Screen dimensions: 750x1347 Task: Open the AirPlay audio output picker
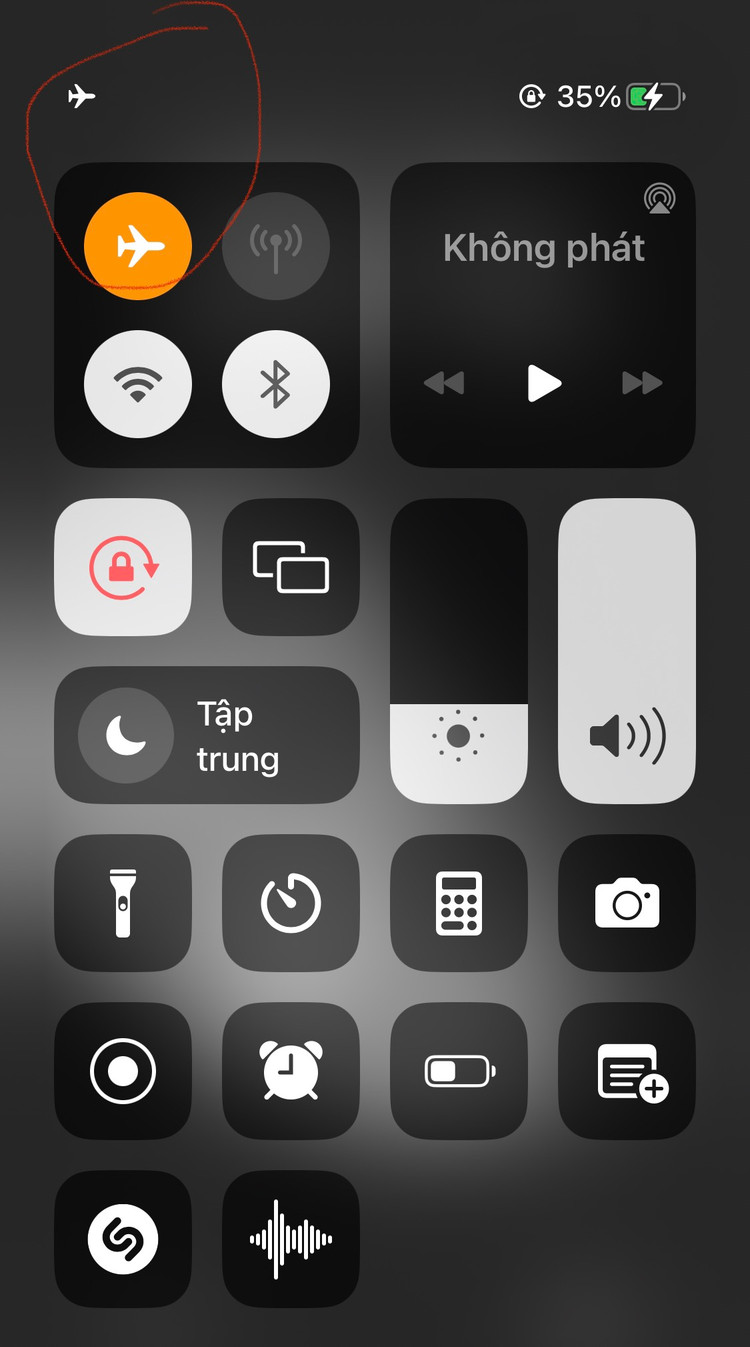pyautogui.click(x=659, y=198)
